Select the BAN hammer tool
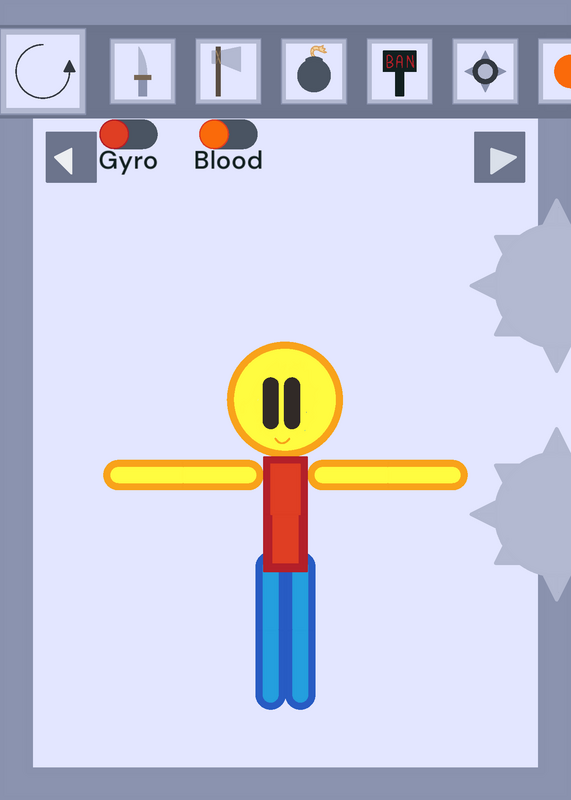This screenshot has width=571, height=800. (x=400, y=71)
